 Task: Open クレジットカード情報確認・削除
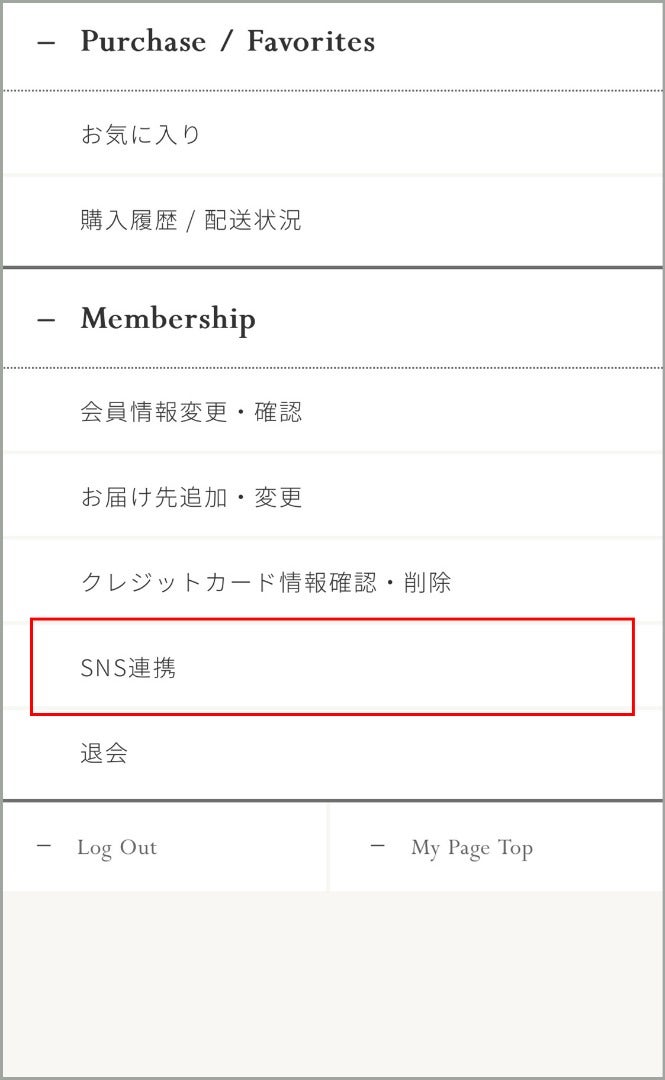[333, 582]
